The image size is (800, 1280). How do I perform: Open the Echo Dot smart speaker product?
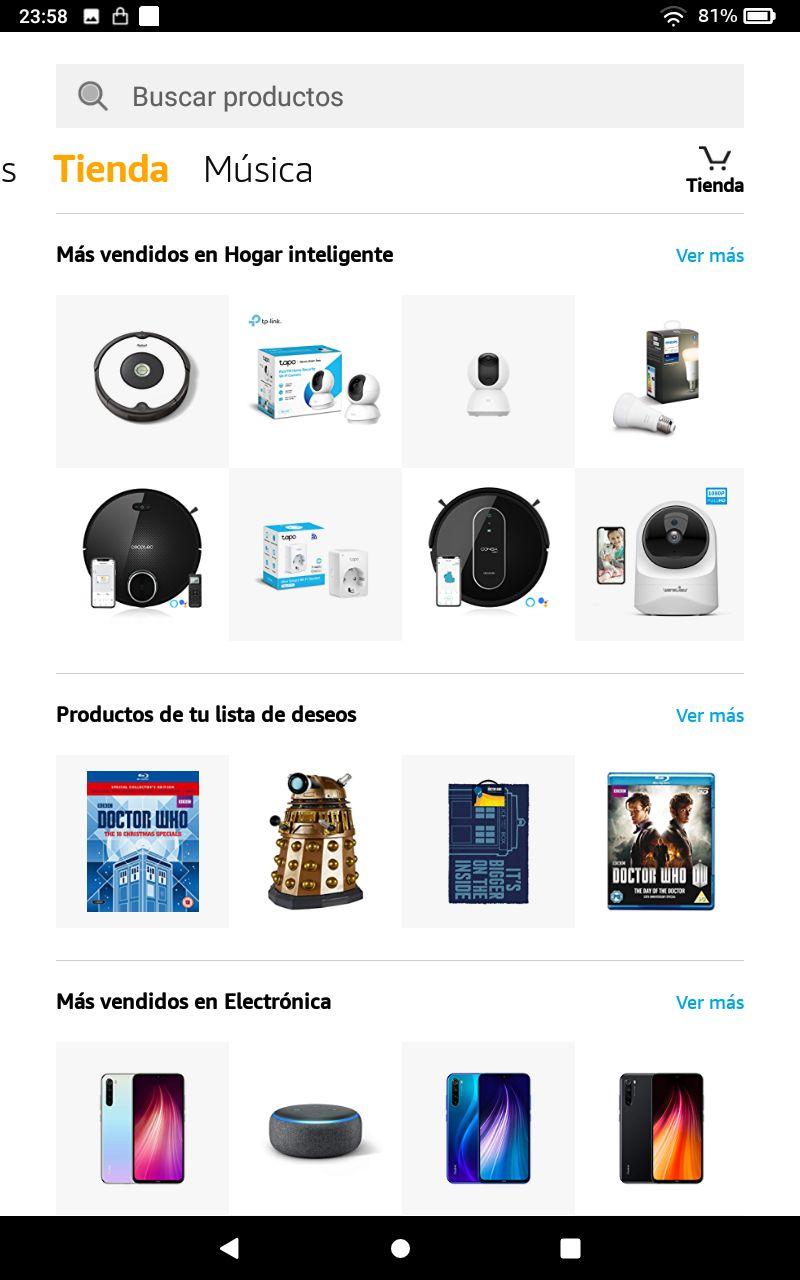315,1129
